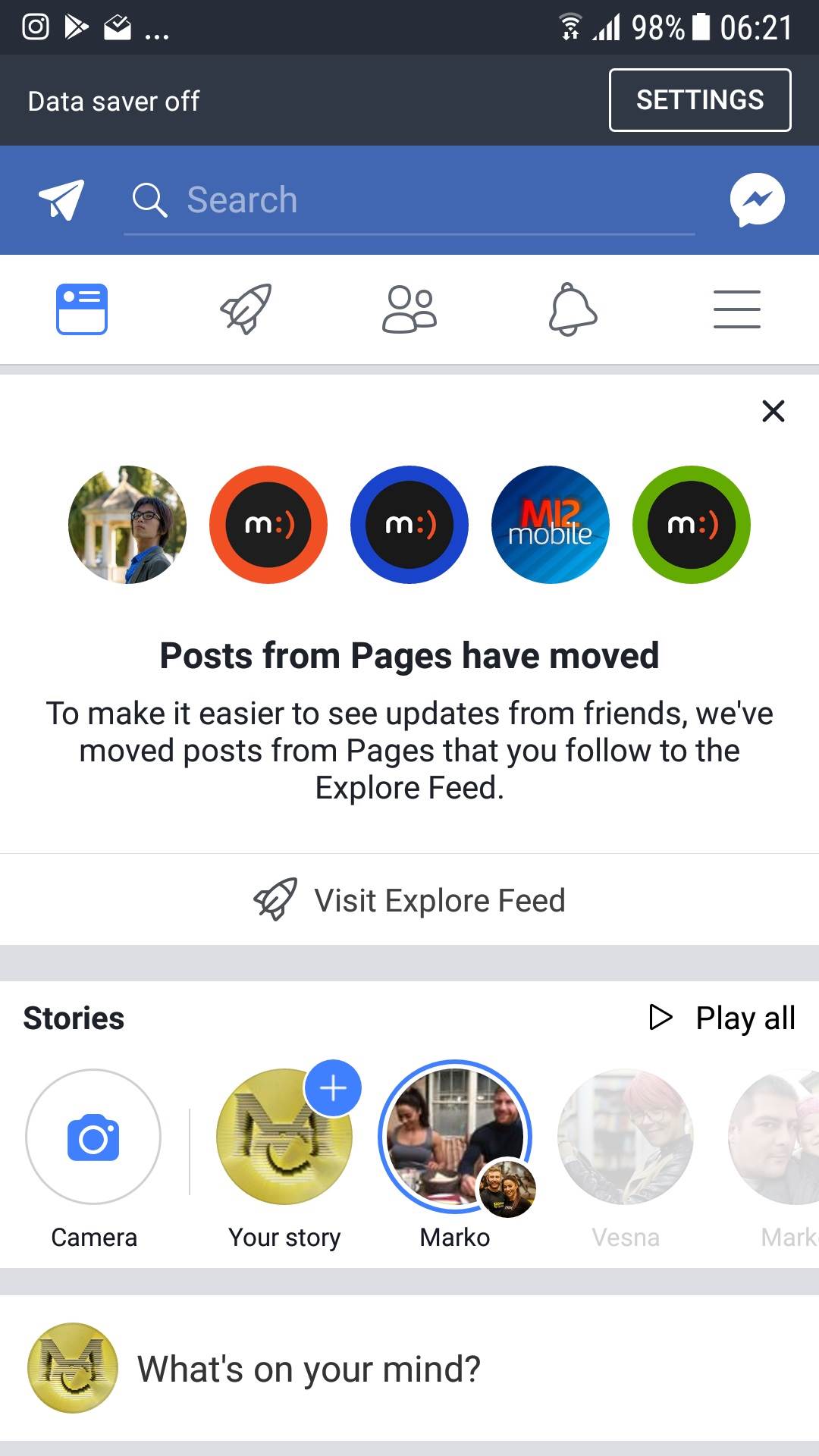Open the hamburger menu tab

point(736,309)
